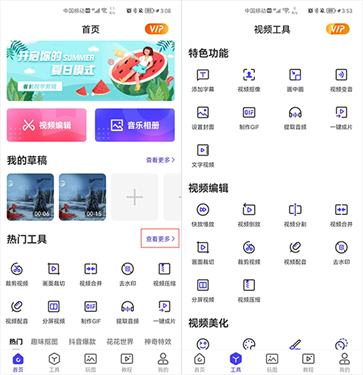
Task: Open the 视频变音 tool
Action: [x=341, y=80]
